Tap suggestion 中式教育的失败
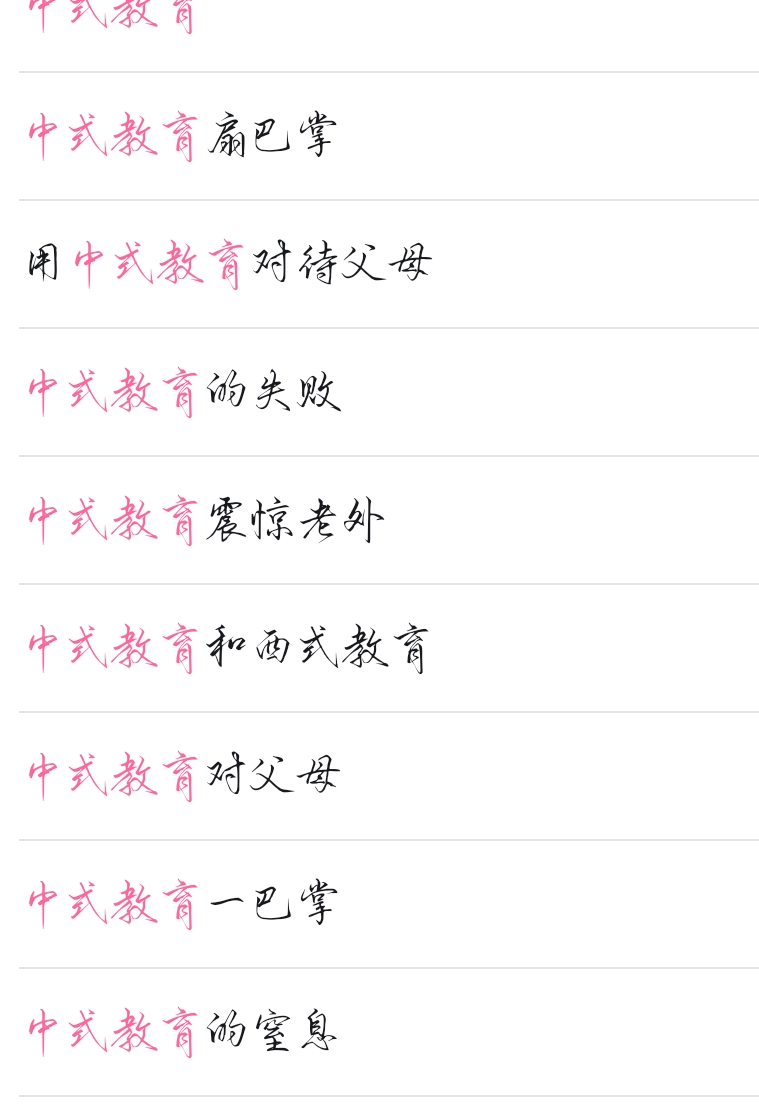 pyautogui.click(x=185, y=392)
